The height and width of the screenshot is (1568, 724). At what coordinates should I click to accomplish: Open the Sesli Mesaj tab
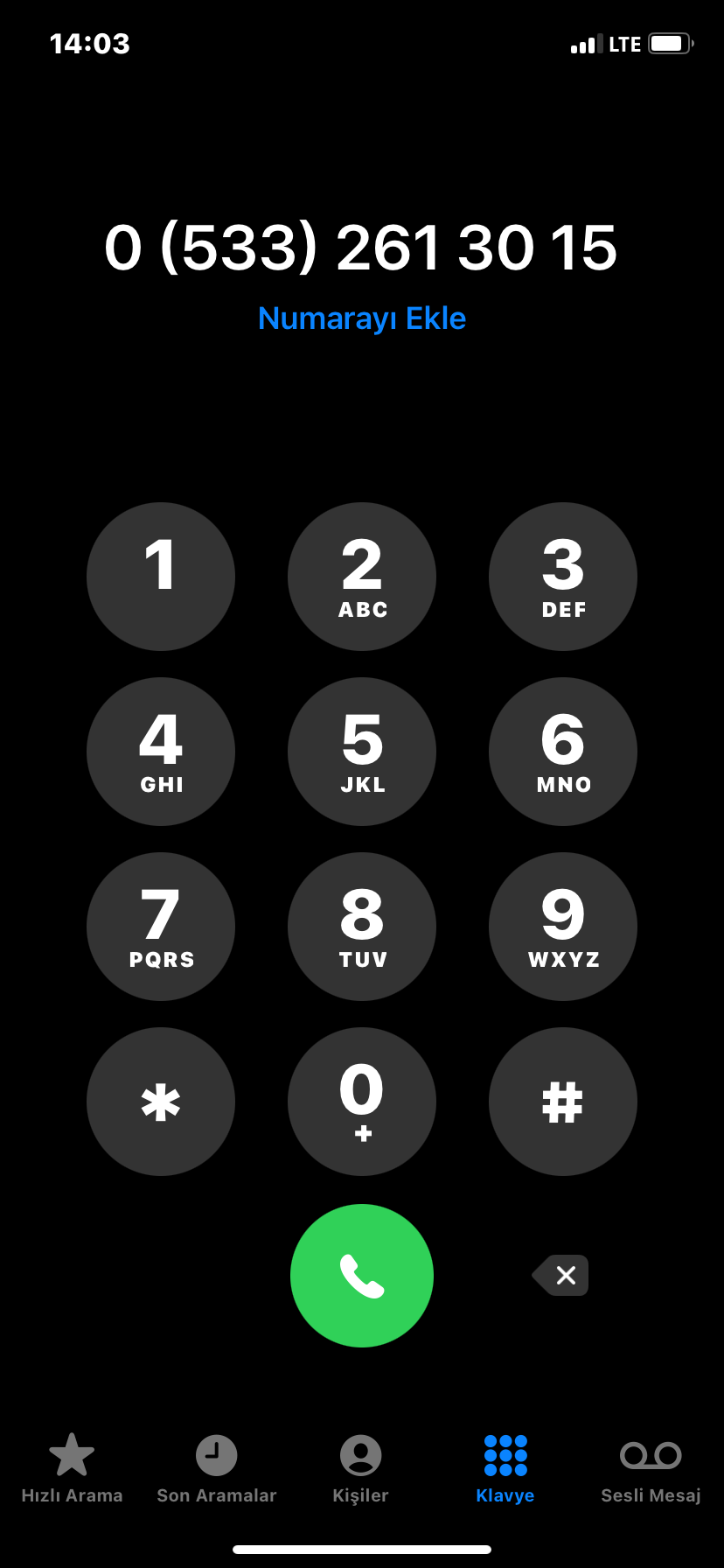point(651,1468)
